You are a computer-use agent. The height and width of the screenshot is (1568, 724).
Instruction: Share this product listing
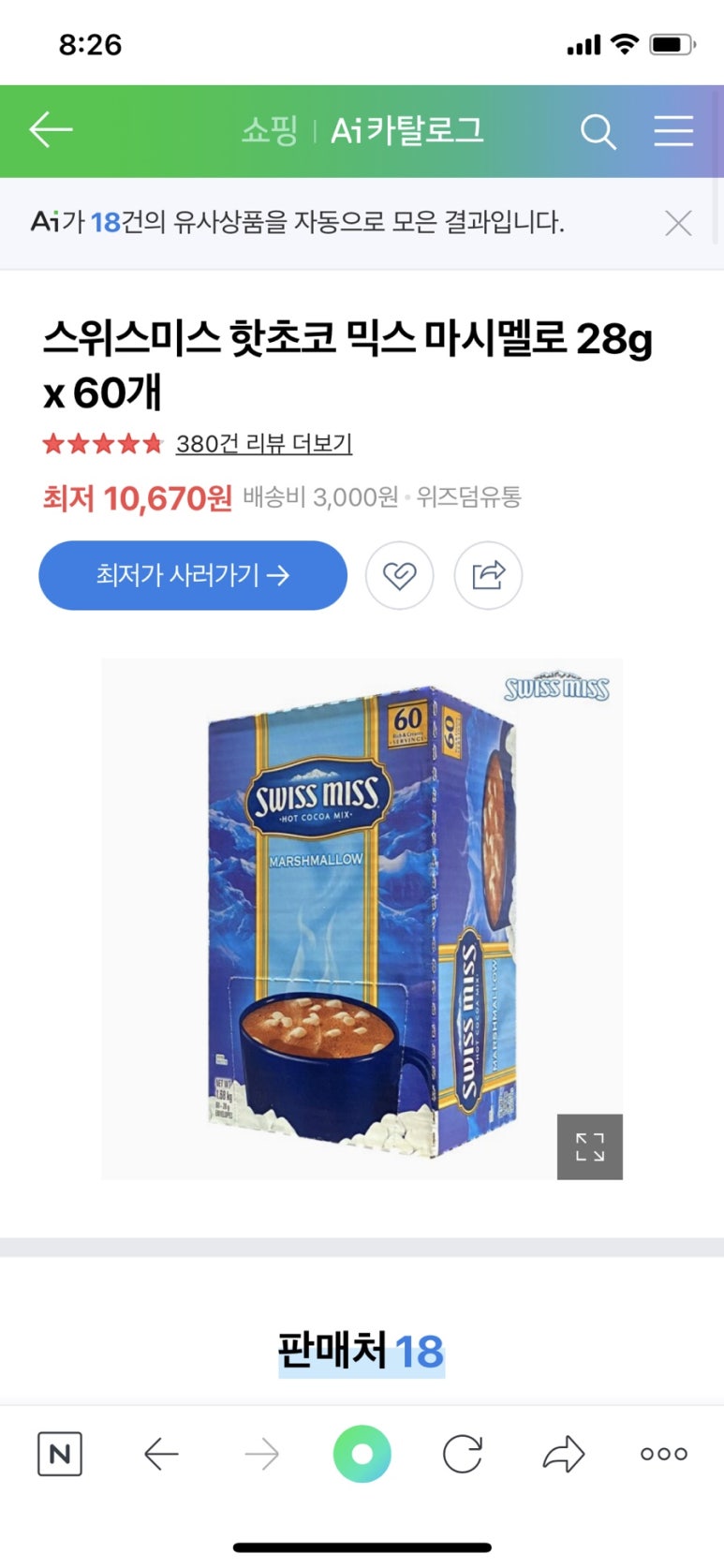click(x=488, y=575)
